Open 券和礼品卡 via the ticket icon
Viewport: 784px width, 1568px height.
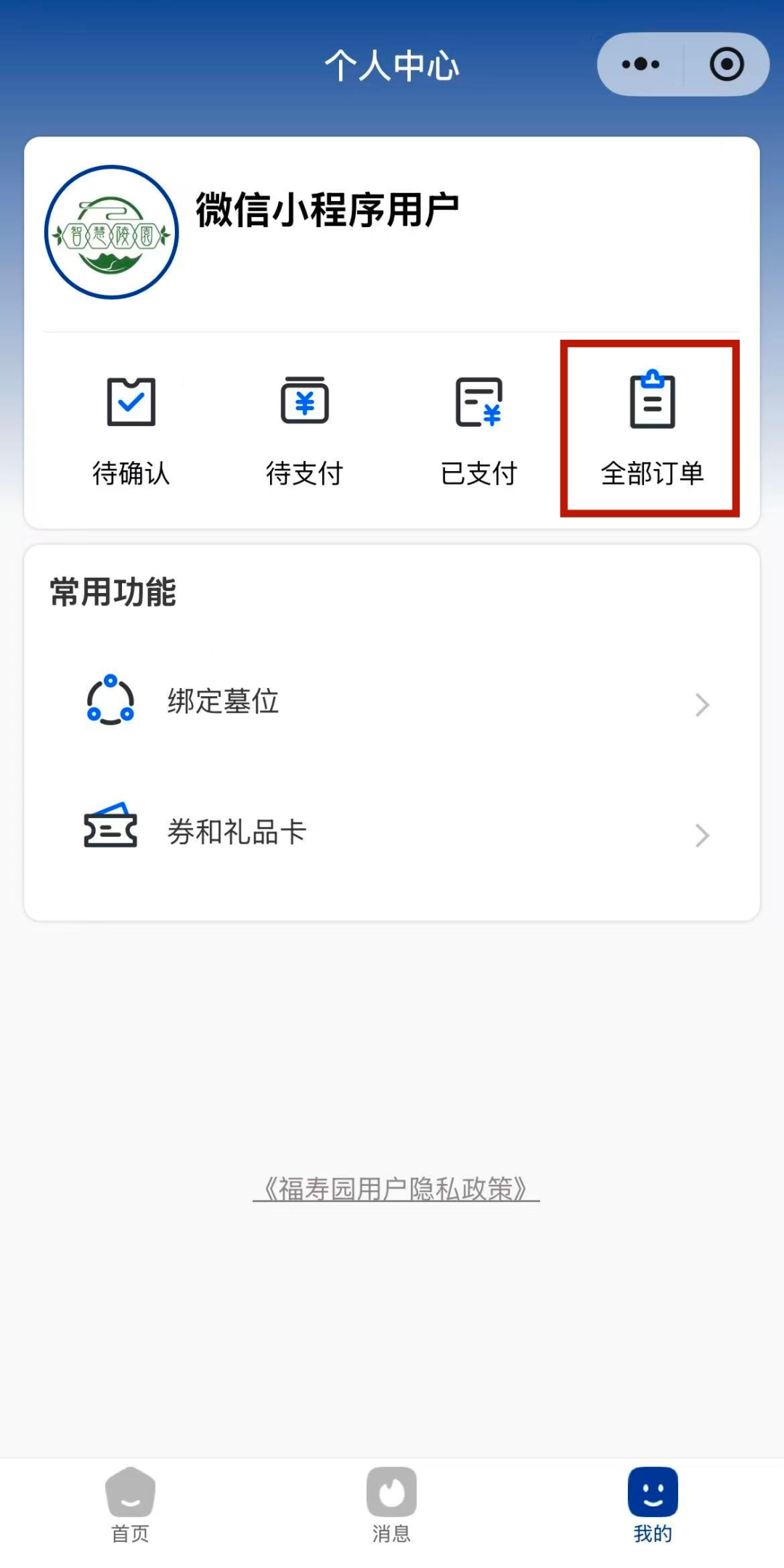[x=109, y=830]
